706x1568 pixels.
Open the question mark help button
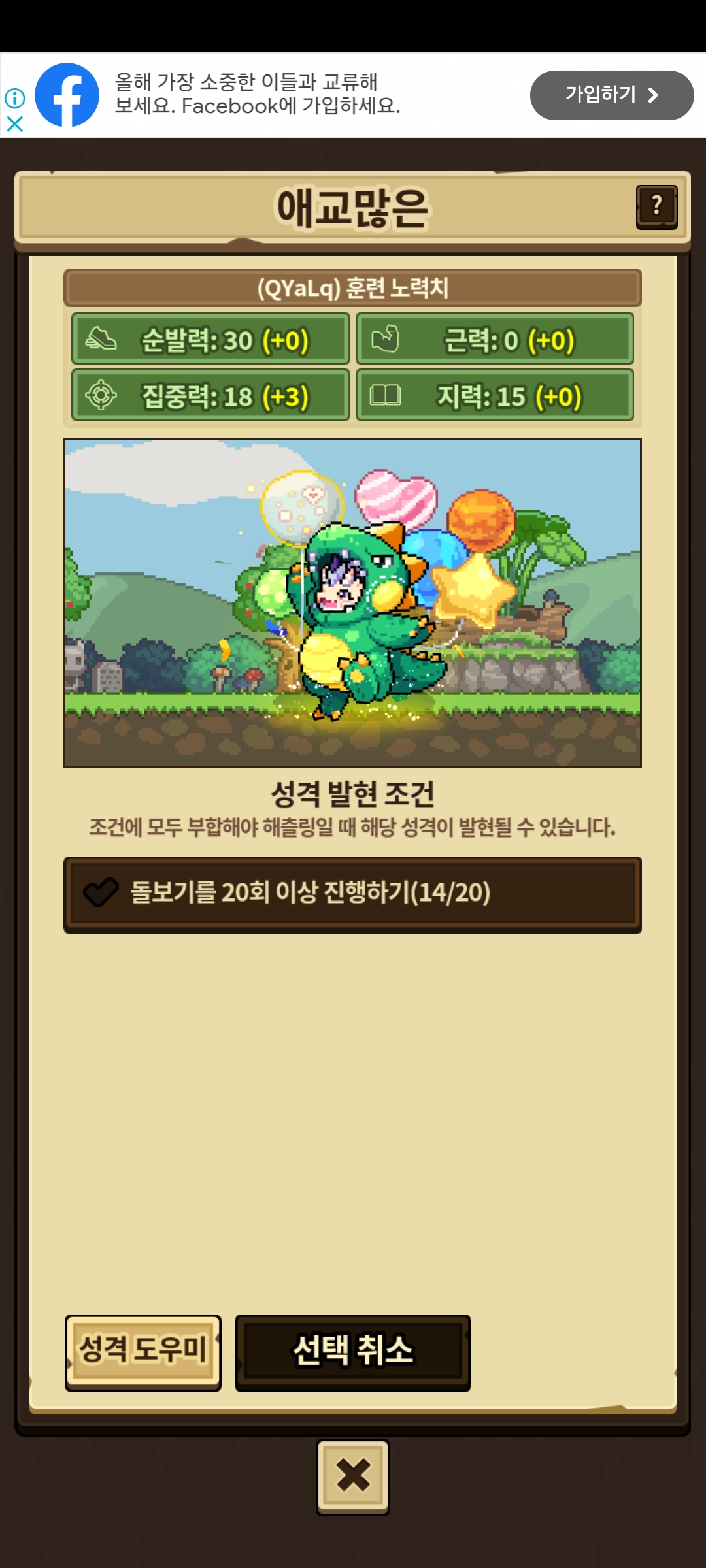tap(656, 207)
